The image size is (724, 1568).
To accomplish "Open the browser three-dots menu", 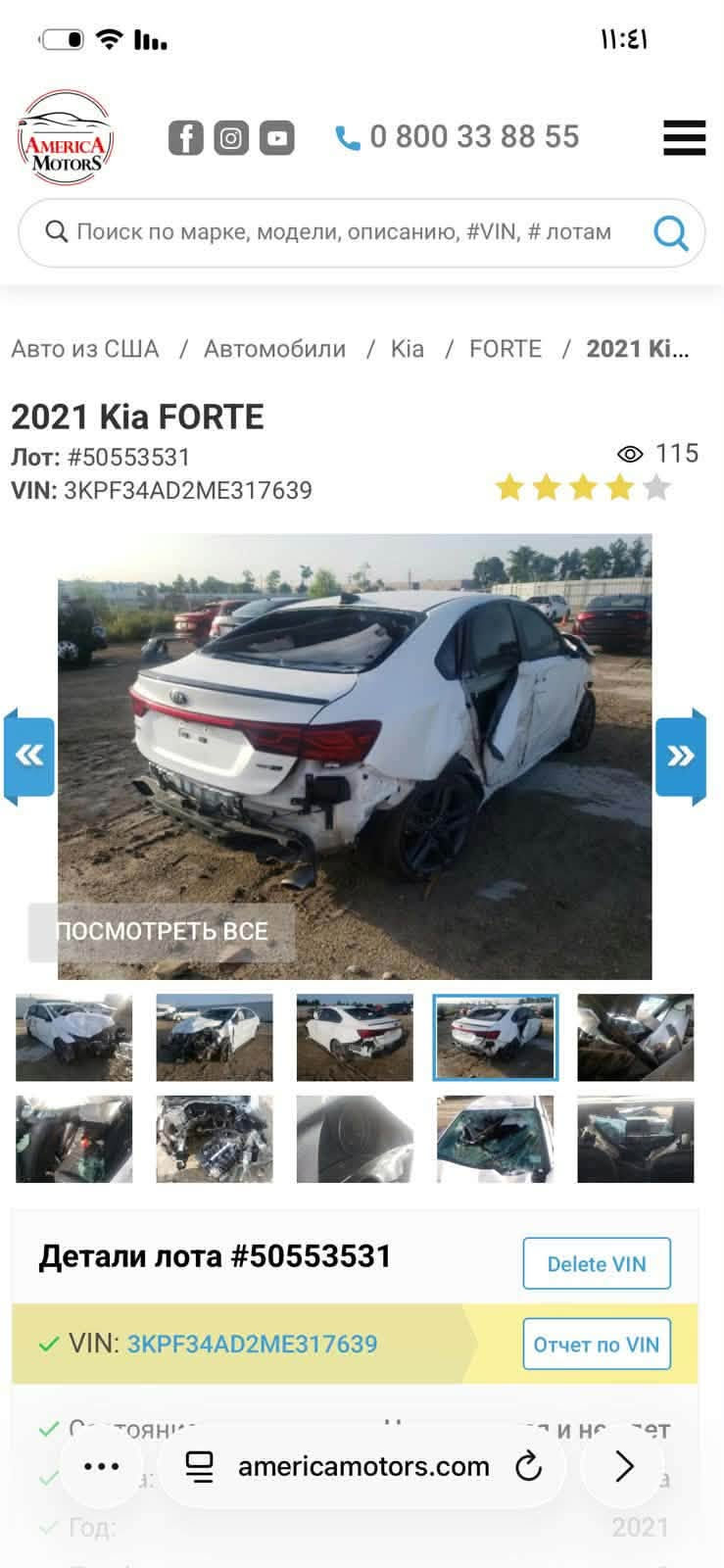I will tap(102, 1467).
